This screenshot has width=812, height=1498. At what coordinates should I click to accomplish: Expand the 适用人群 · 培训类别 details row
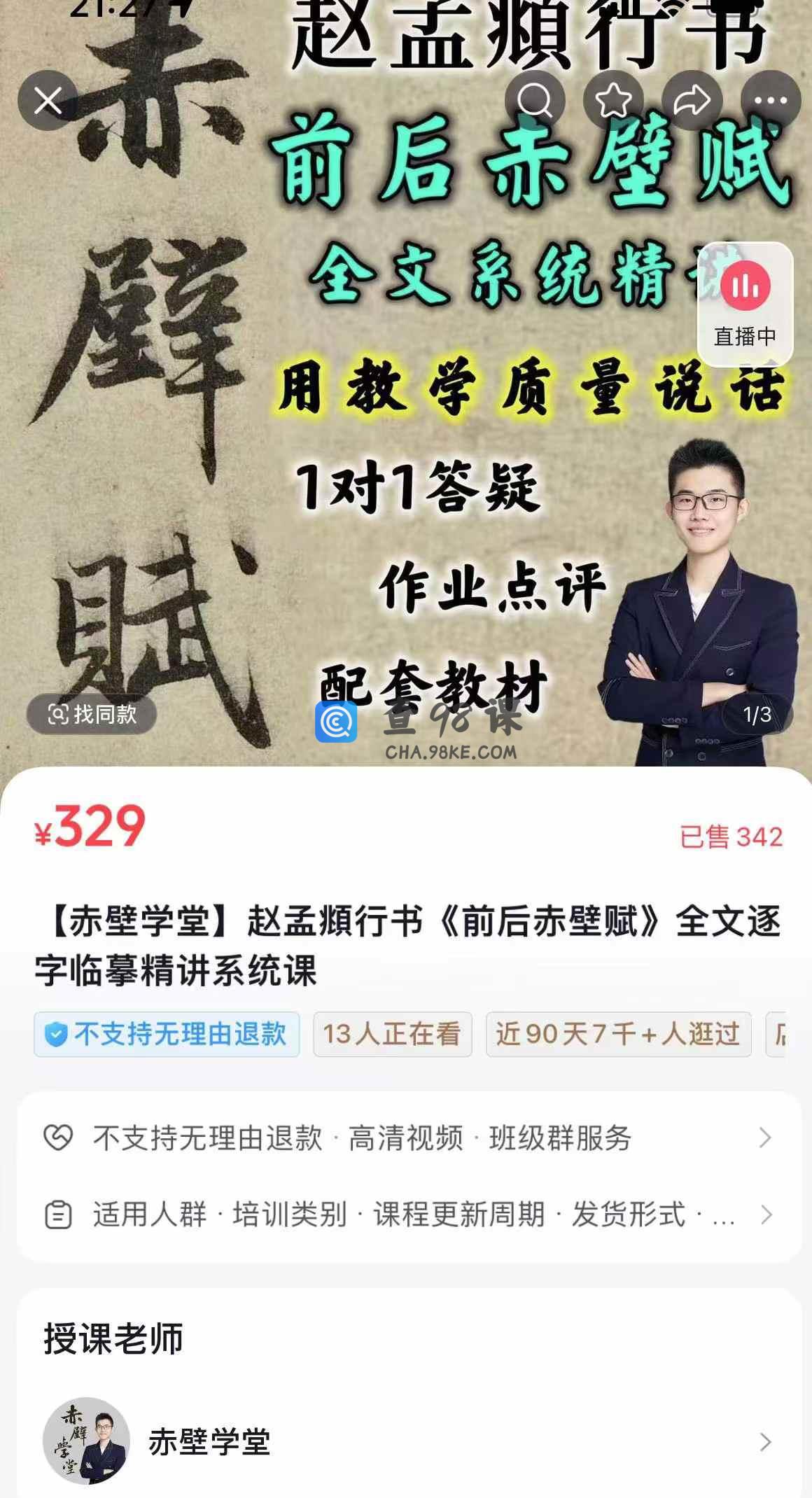(409, 1214)
